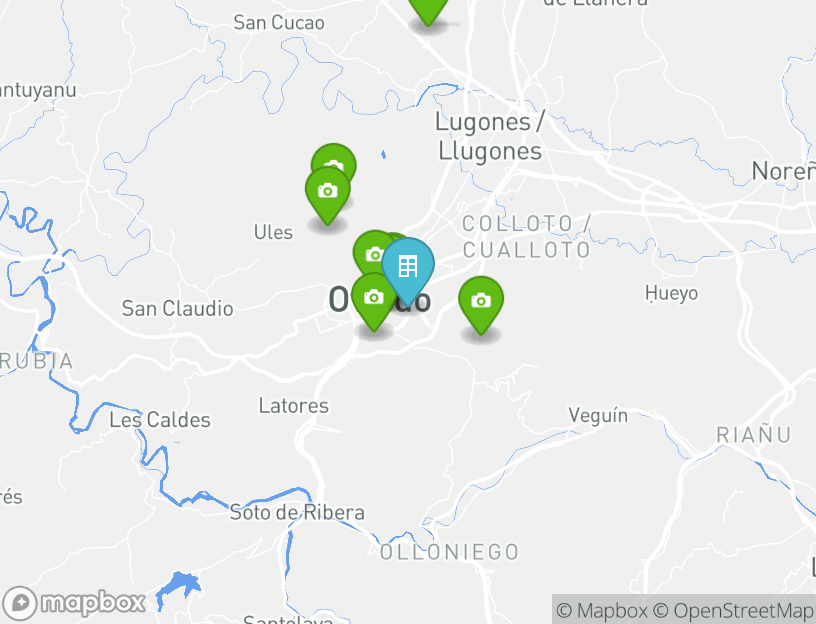
Task: Tap the front camera marker nearest Ules
Action: [327, 190]
